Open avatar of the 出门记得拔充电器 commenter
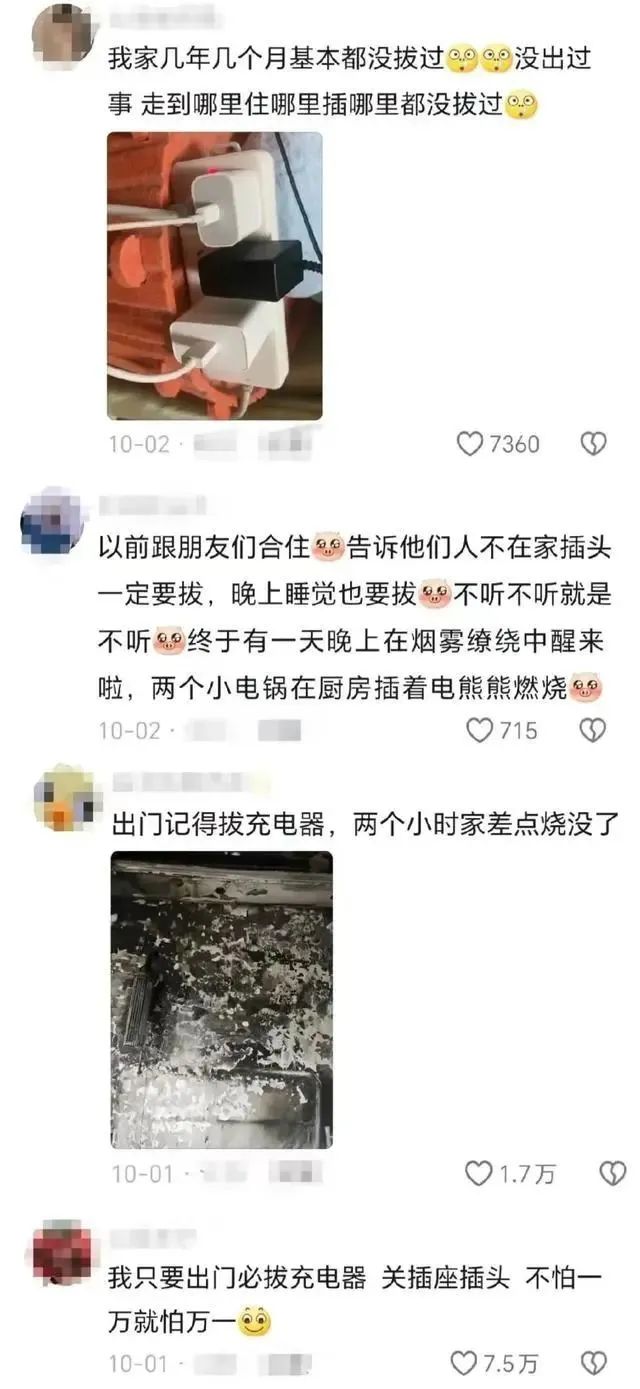The height and width of the screenshot is (1389, 640). (x=64, y=797)
